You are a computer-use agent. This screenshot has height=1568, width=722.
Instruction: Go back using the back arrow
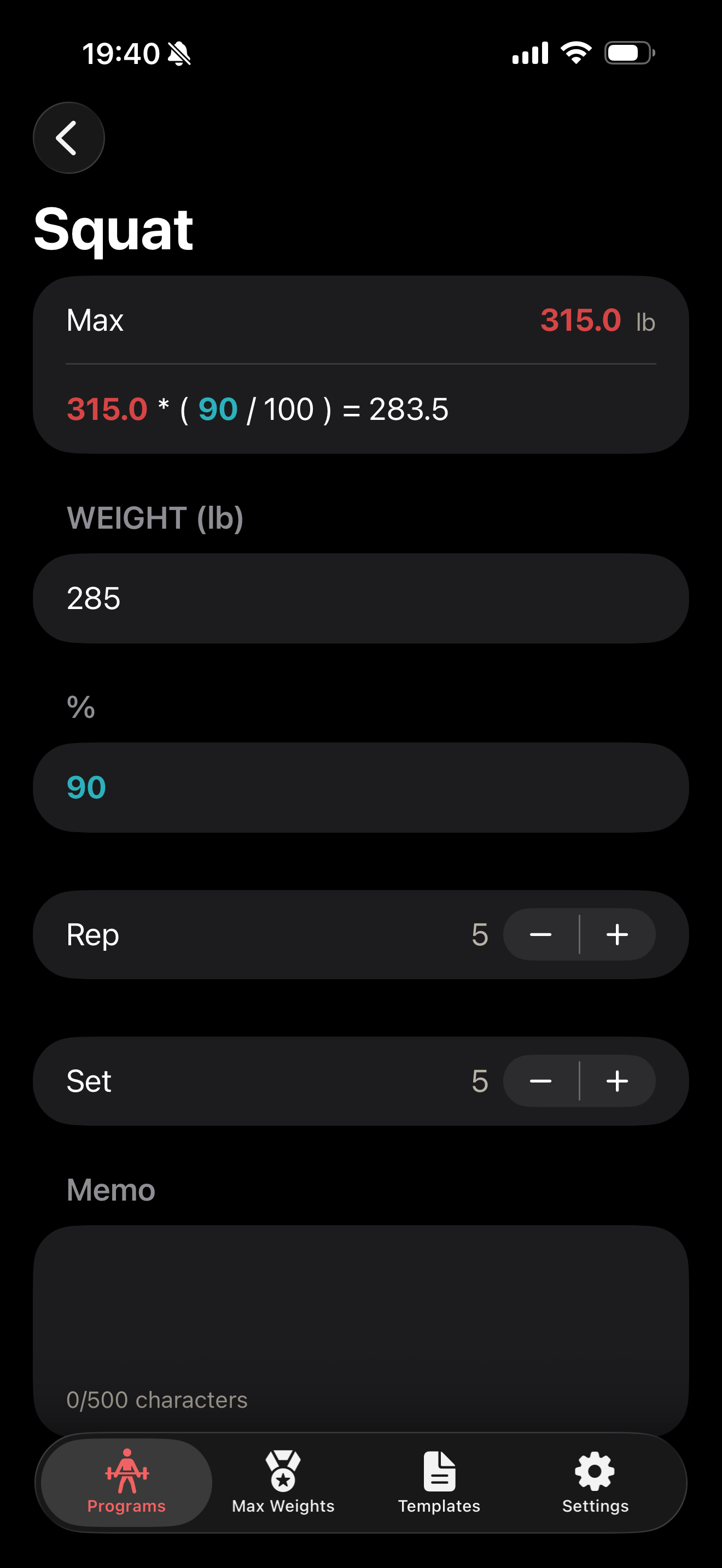(68, 138)
